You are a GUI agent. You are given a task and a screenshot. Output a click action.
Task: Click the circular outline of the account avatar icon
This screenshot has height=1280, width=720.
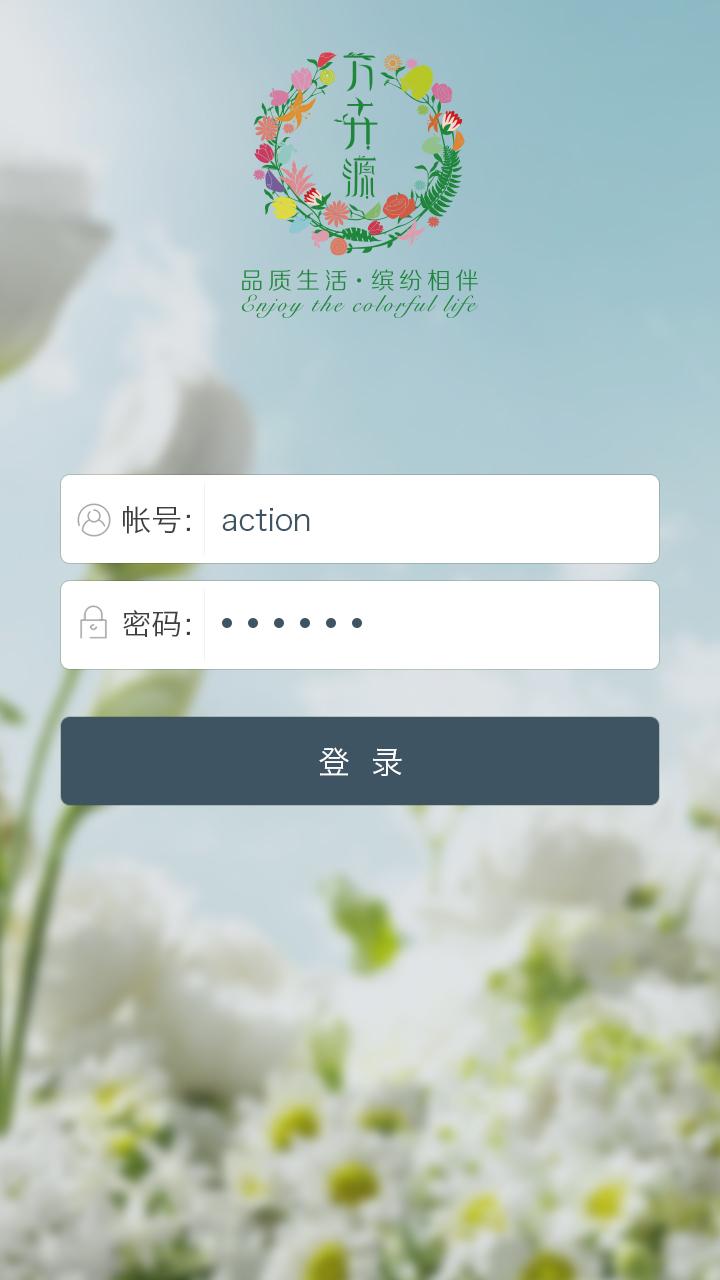[x=94, y=519]
